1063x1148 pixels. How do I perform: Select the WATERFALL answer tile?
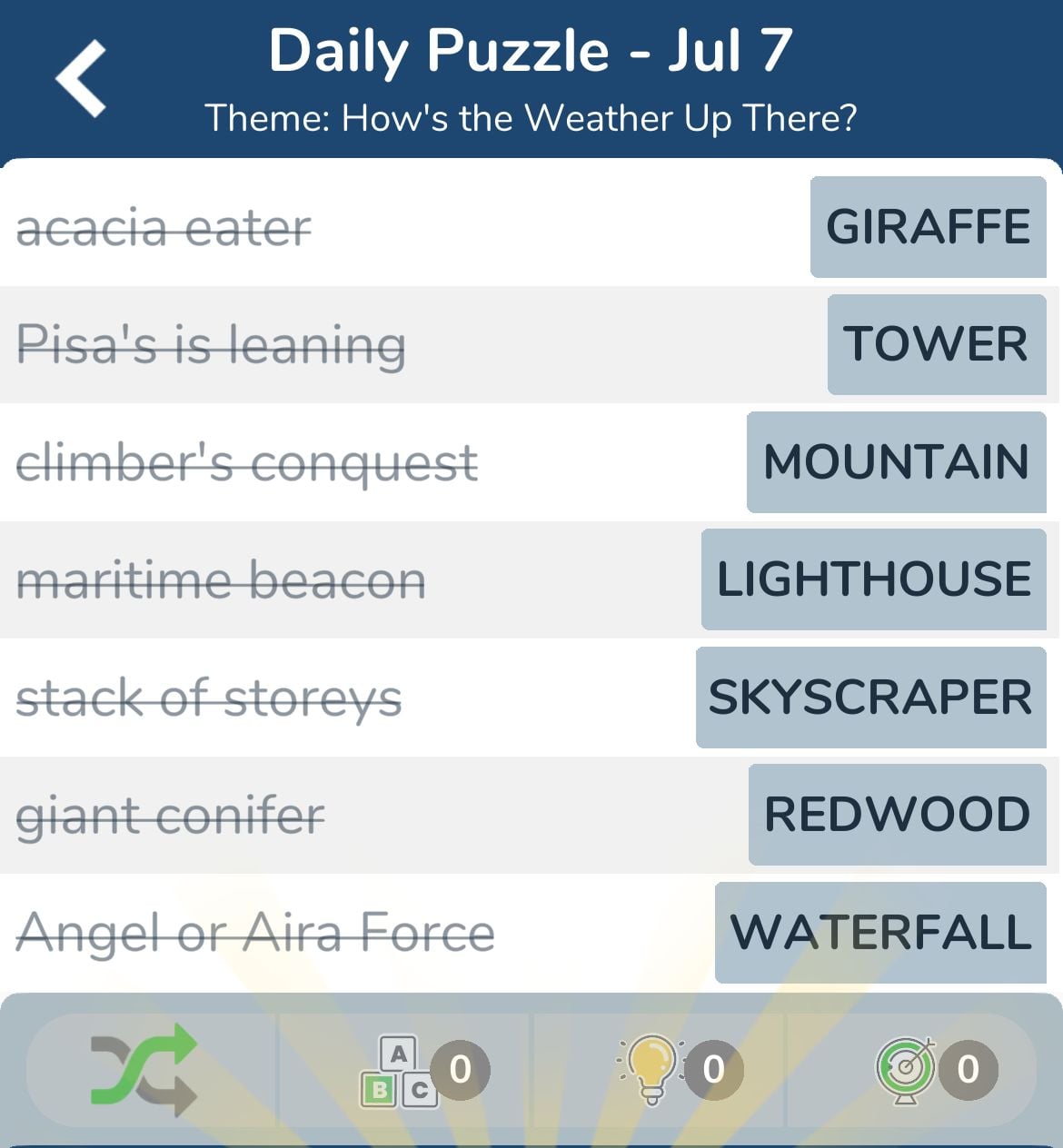click(880, 933)
